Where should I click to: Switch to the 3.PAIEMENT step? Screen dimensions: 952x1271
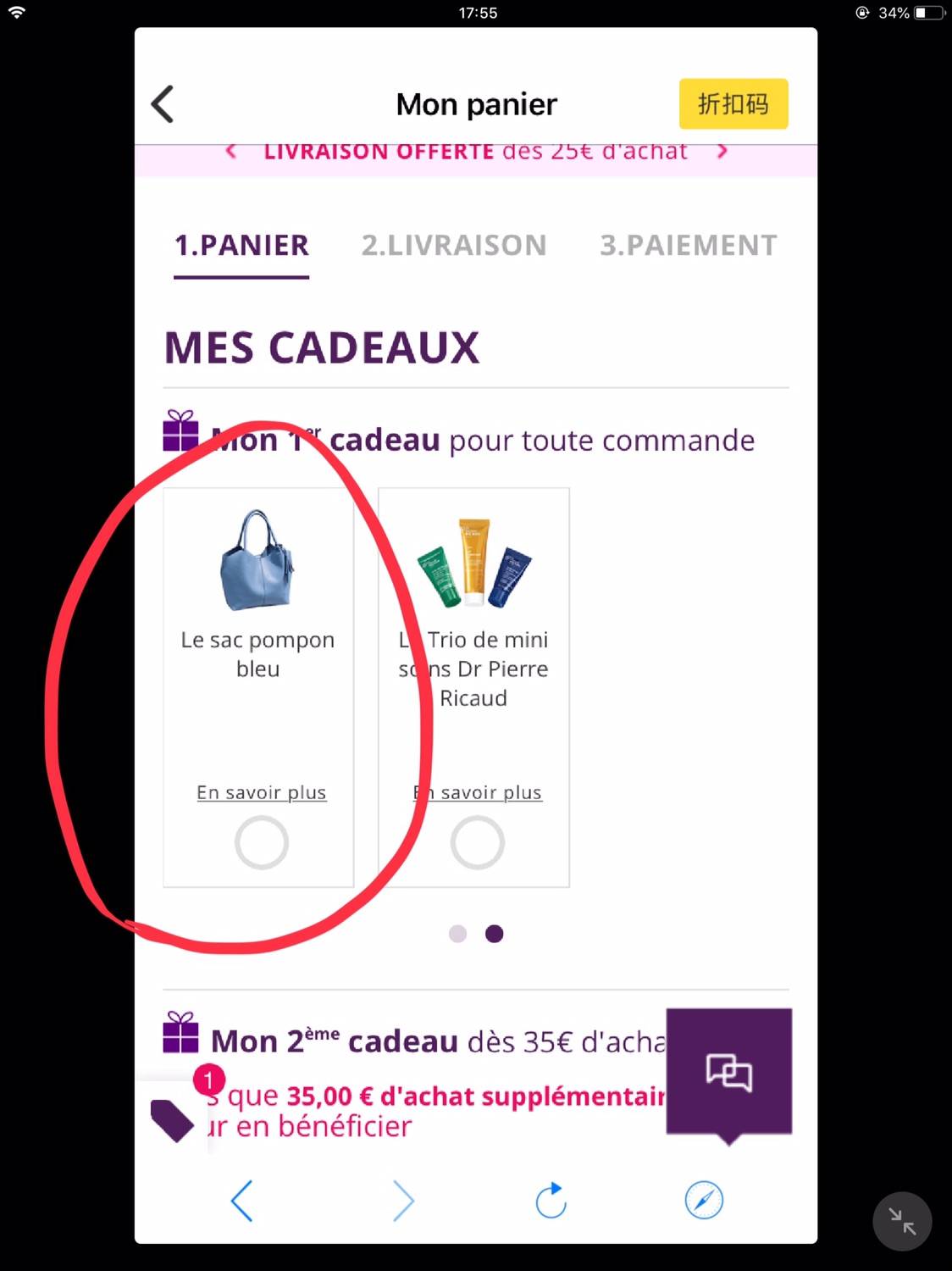[688, 246]
